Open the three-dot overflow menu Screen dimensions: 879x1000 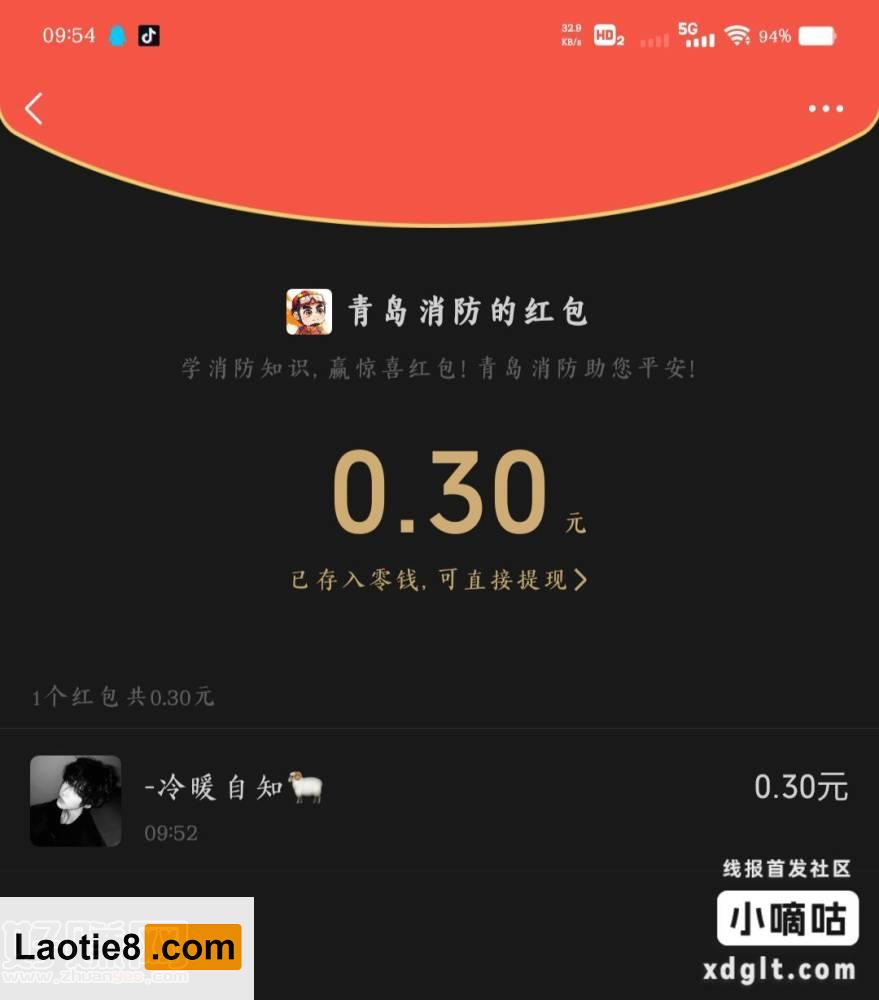click(x=825, y=109)
